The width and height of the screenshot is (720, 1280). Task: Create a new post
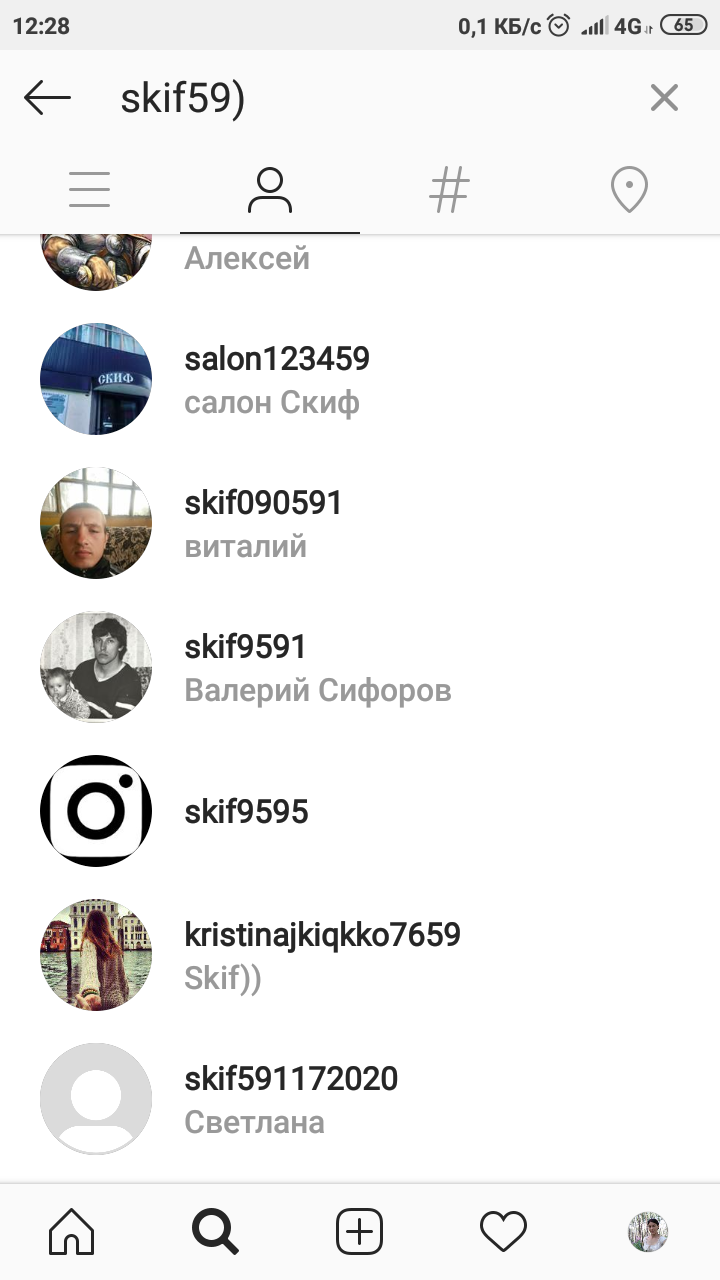click(360, 1232)
